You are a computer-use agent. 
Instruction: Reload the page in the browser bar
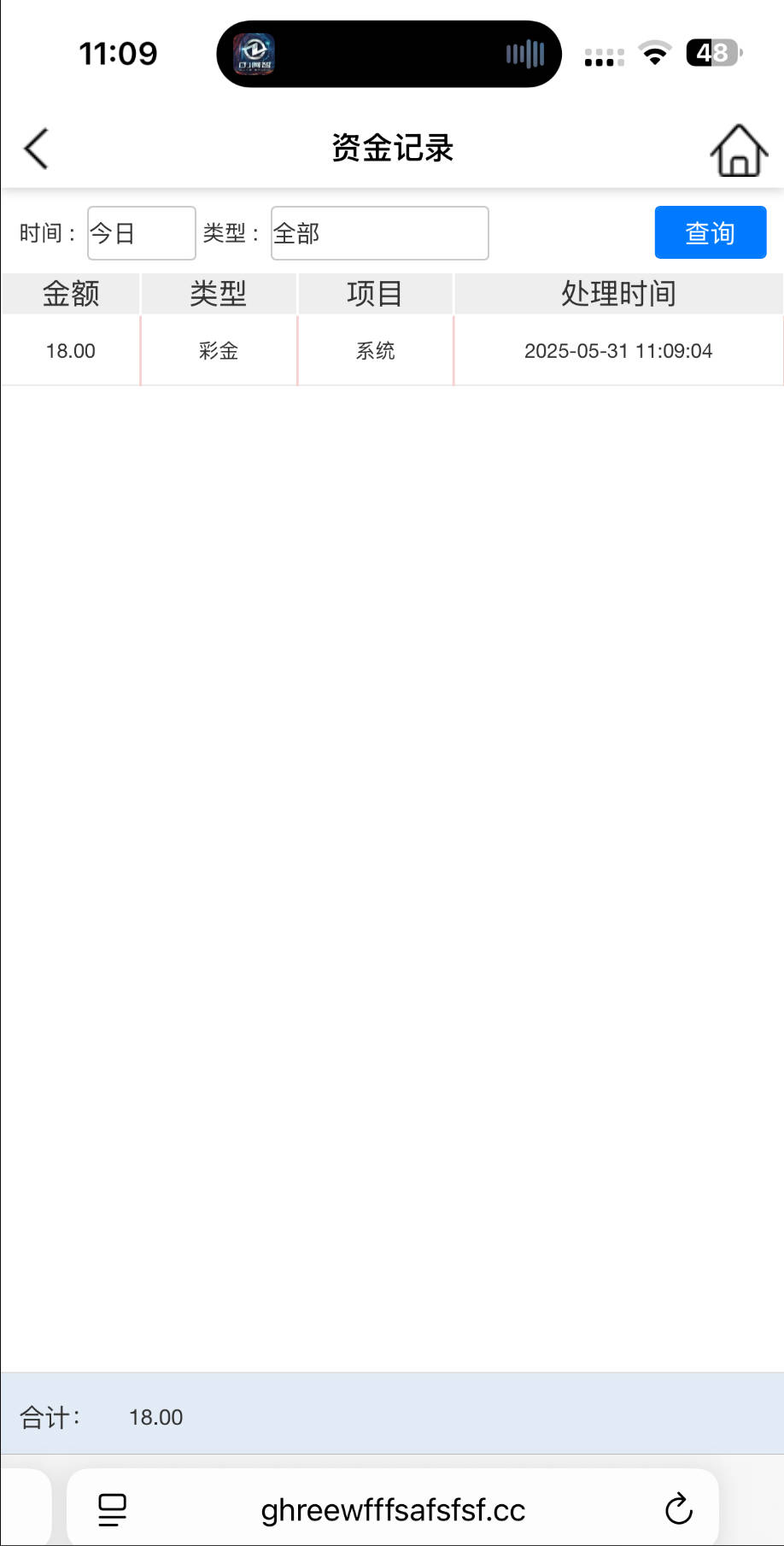678,1509
